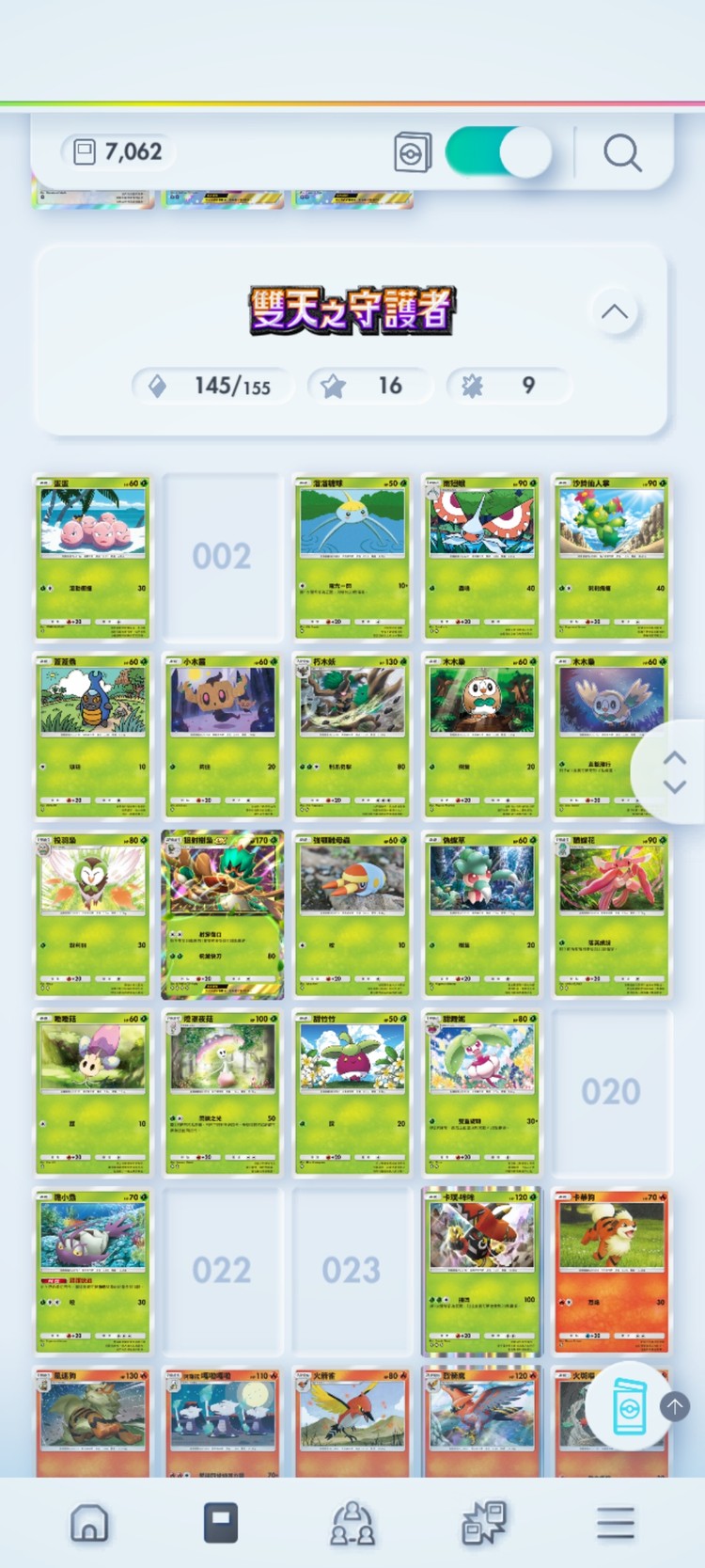Image resolution: width=705 pixels, height=1568 pixels.
Task: Open the 朽木妖 card
Action: 352,736
